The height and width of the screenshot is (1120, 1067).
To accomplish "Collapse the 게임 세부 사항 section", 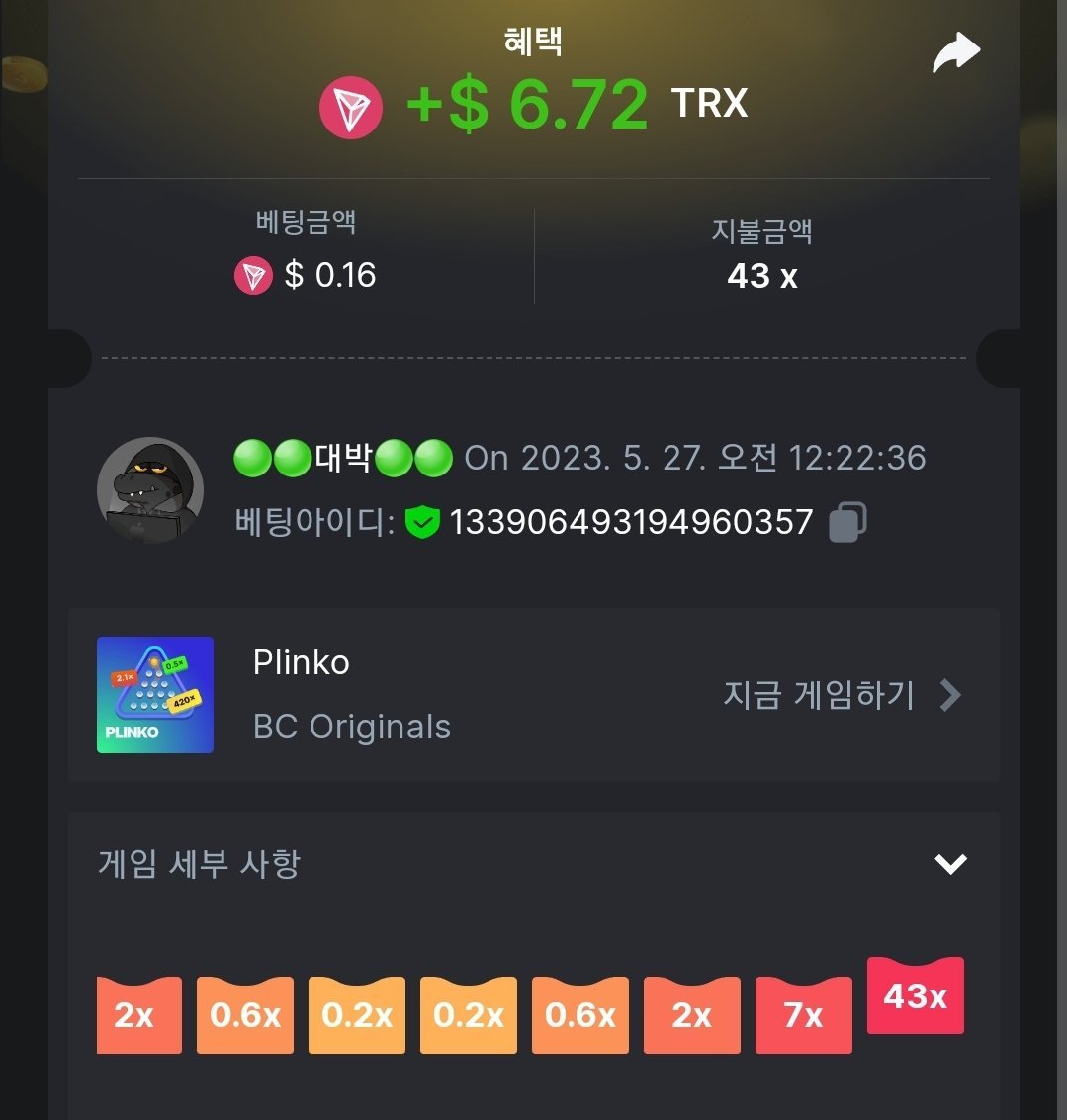I will tap(950, 864).
